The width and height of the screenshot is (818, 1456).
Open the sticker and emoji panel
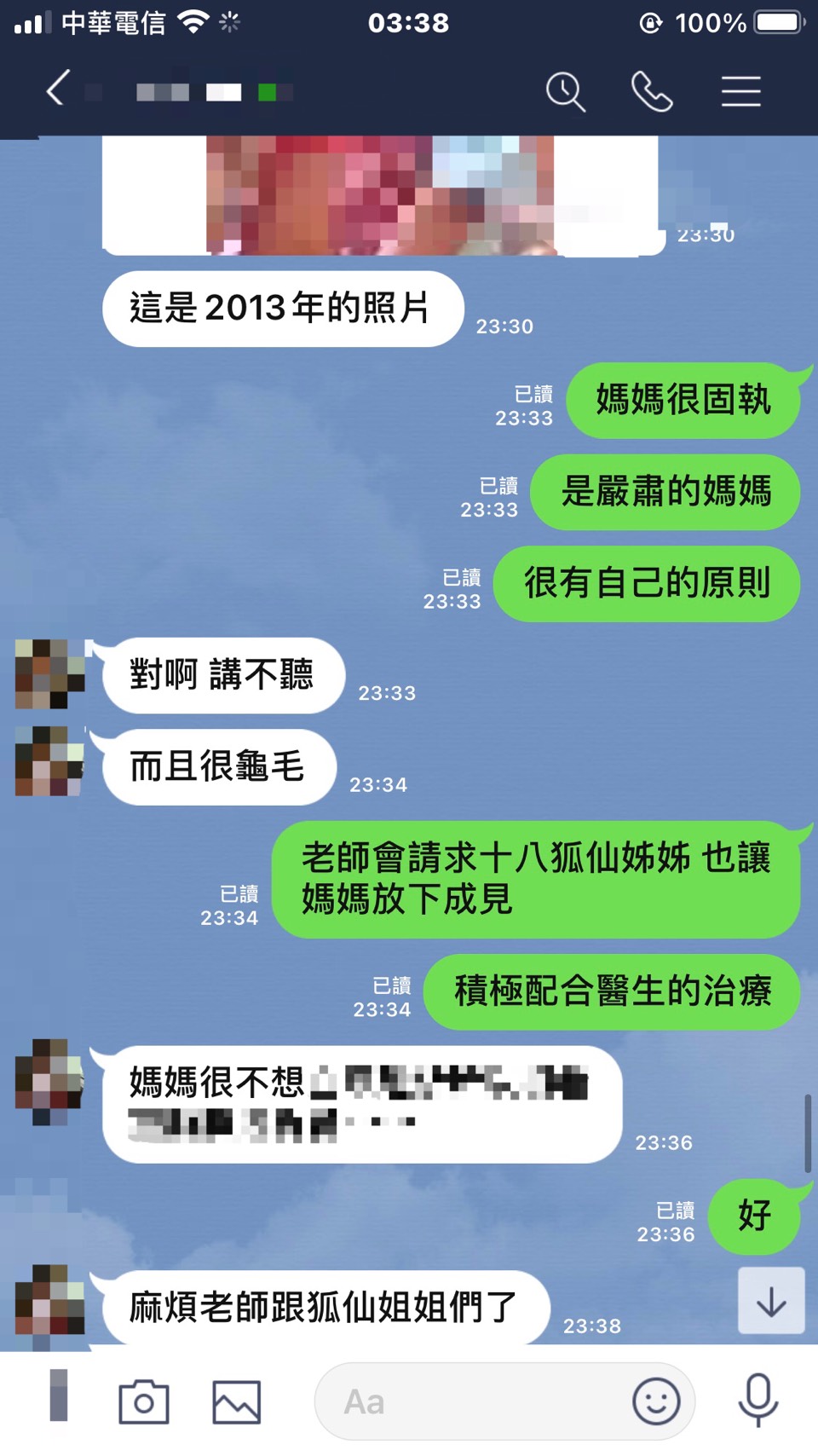656,1401
